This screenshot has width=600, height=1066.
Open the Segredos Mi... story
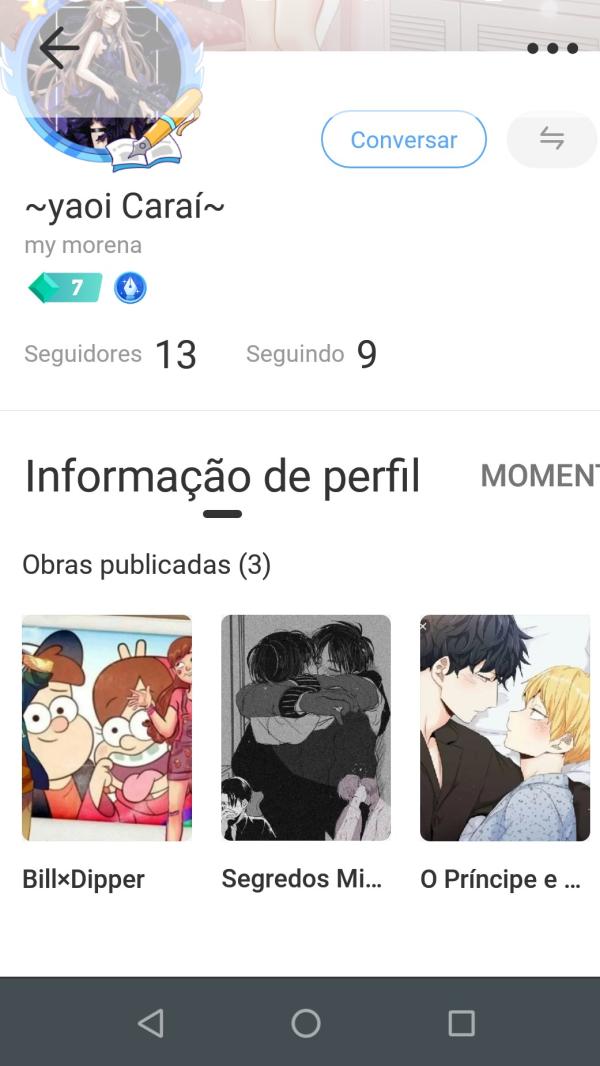click(x=305, y=728)
